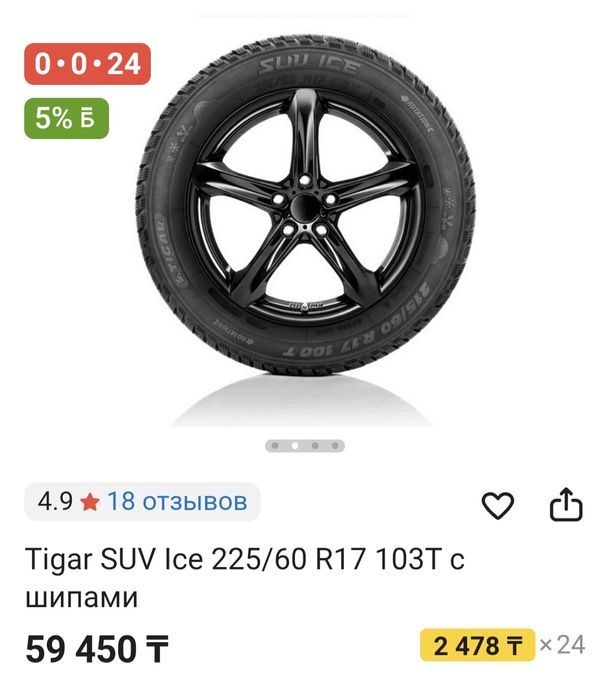The image size is (610, 700).
Task: Add the Tigar tire to favorites
Action: click(x=497, y=505)
